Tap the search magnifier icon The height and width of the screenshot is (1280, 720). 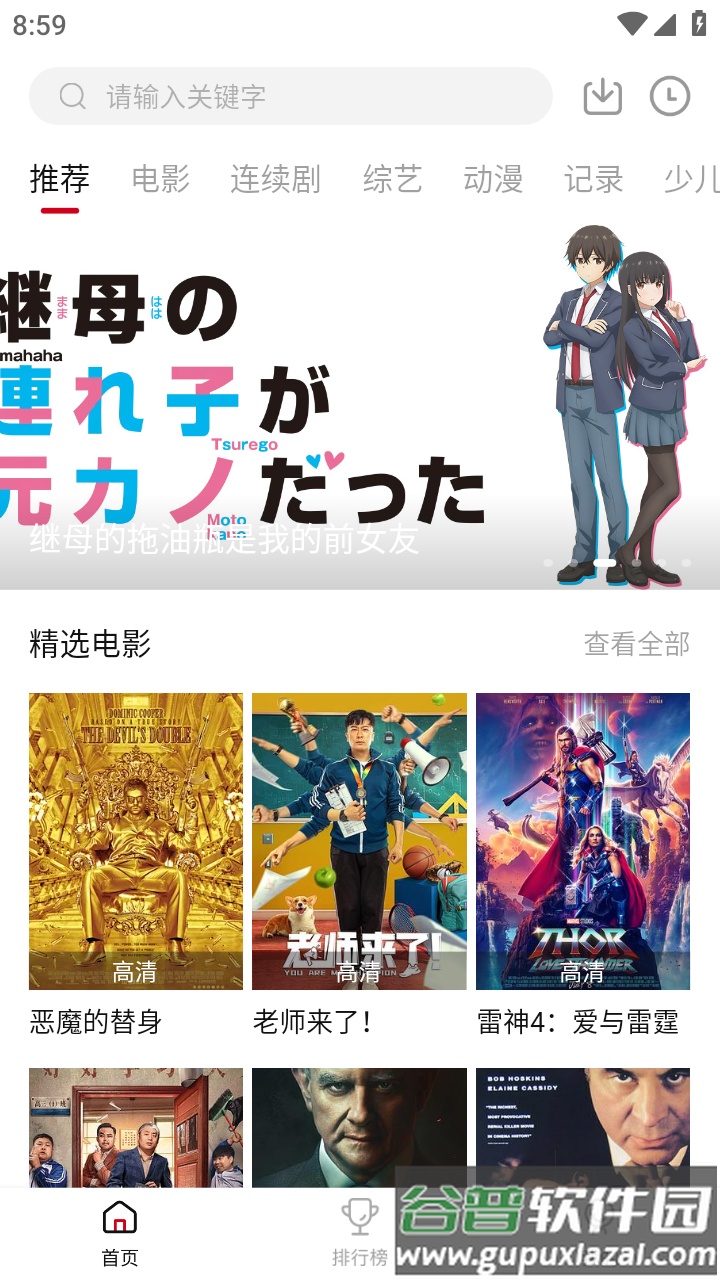70,96
